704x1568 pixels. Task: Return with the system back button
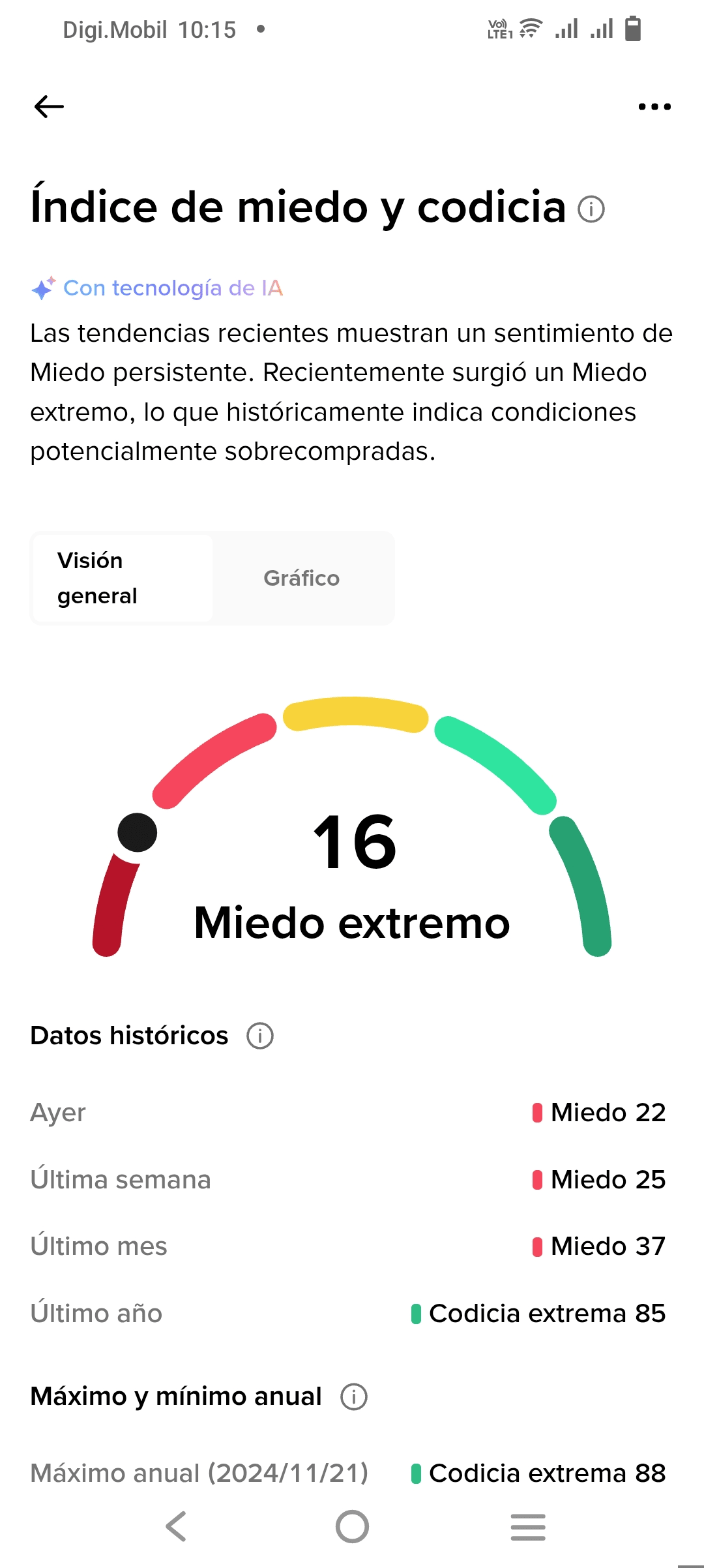[x=176, y=1526]
